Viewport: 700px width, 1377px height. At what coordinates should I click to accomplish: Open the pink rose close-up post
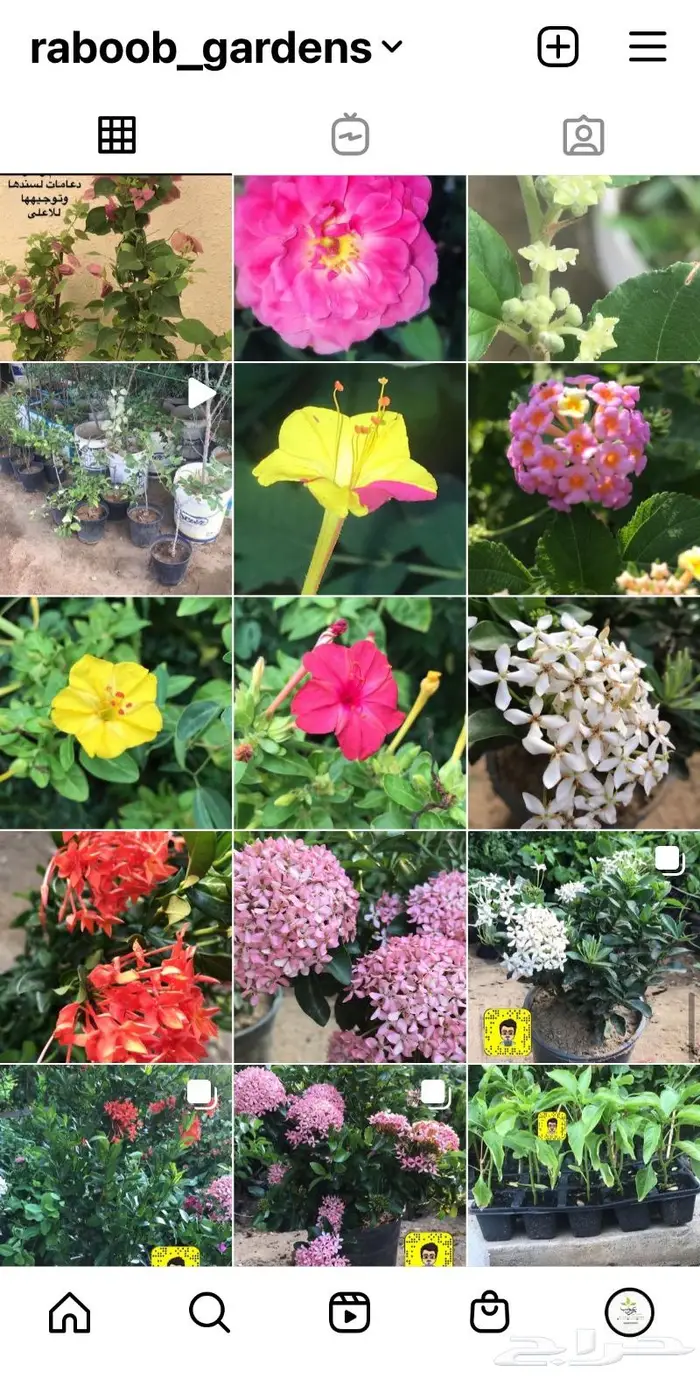tap(350, 268)
